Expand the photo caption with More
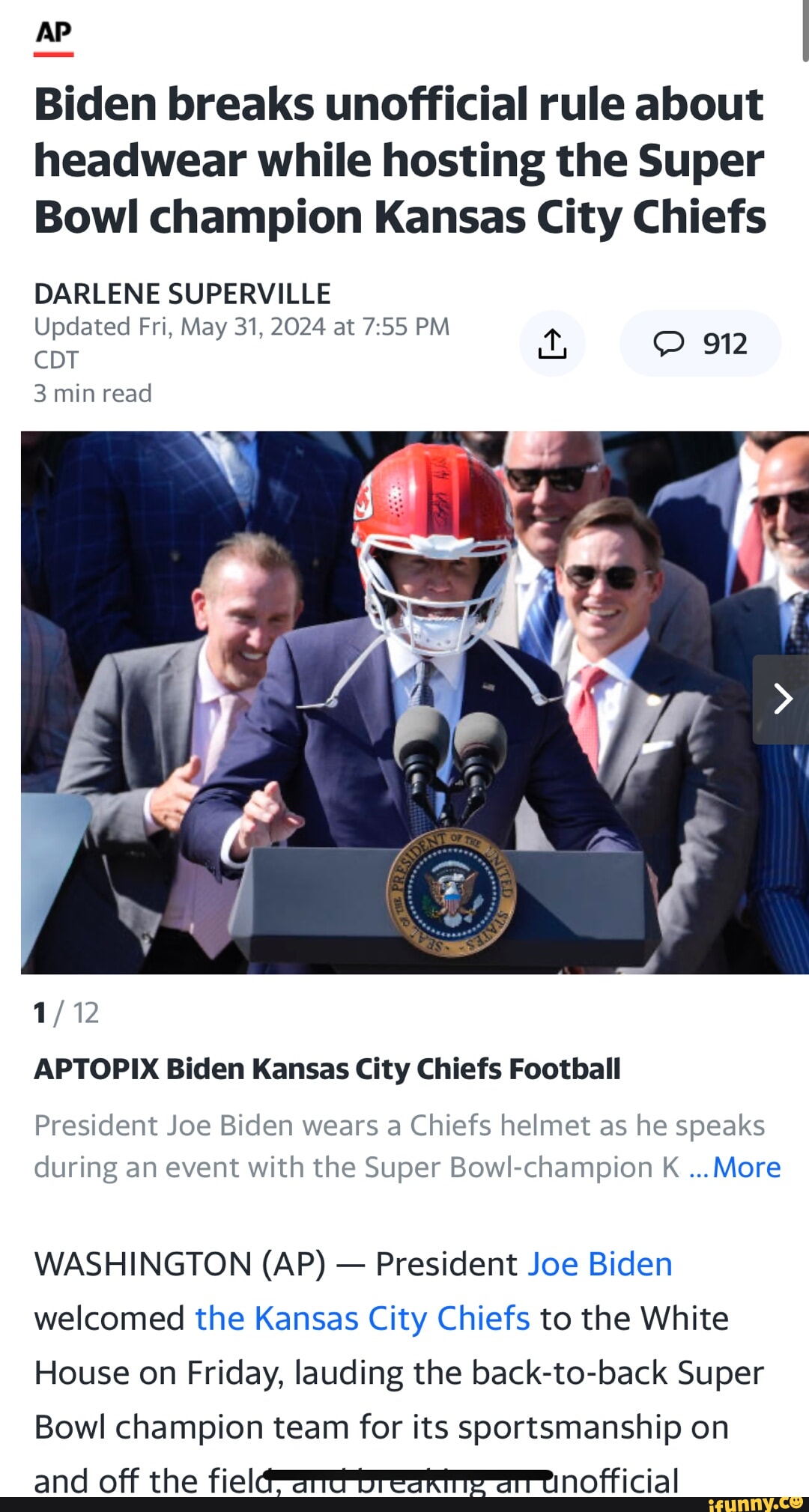Image resolution: width=809 pixels, height=1512 pixels. (x=746, y=1168)
